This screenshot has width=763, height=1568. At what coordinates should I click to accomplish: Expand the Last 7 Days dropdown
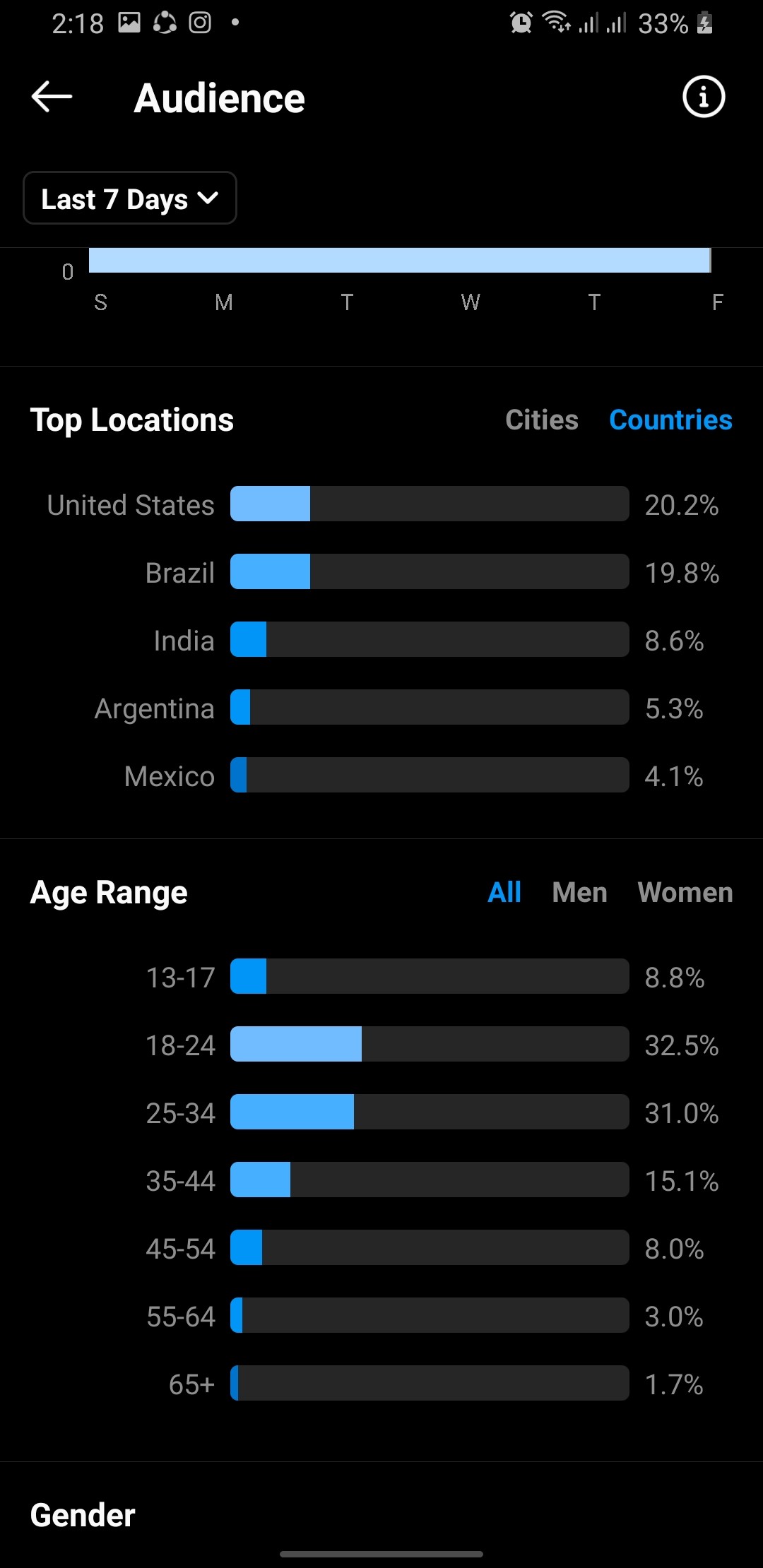[x=130, y=198]
